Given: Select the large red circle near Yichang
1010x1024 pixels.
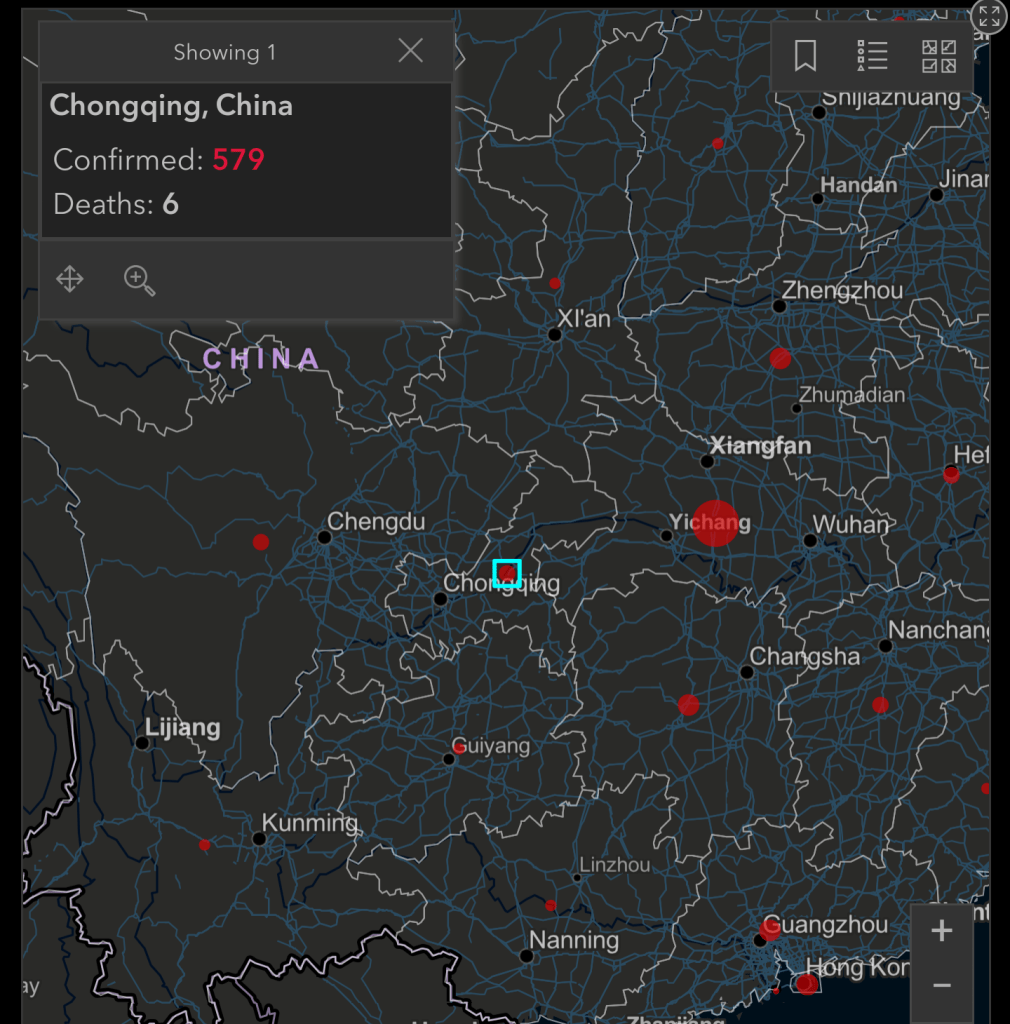Looking at the screenshot, I should click(x=715, y=523).
